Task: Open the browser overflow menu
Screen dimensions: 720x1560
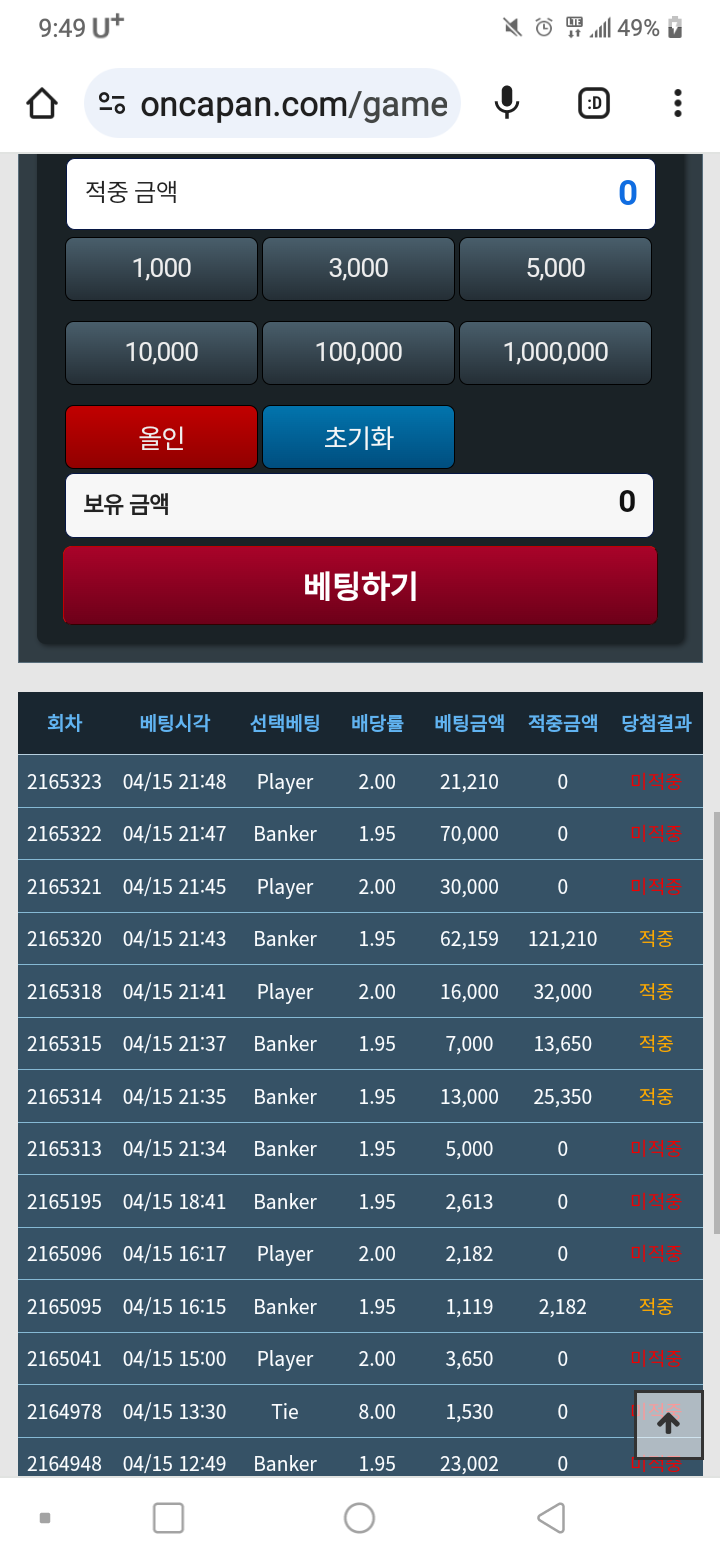Action: [678, 103]
